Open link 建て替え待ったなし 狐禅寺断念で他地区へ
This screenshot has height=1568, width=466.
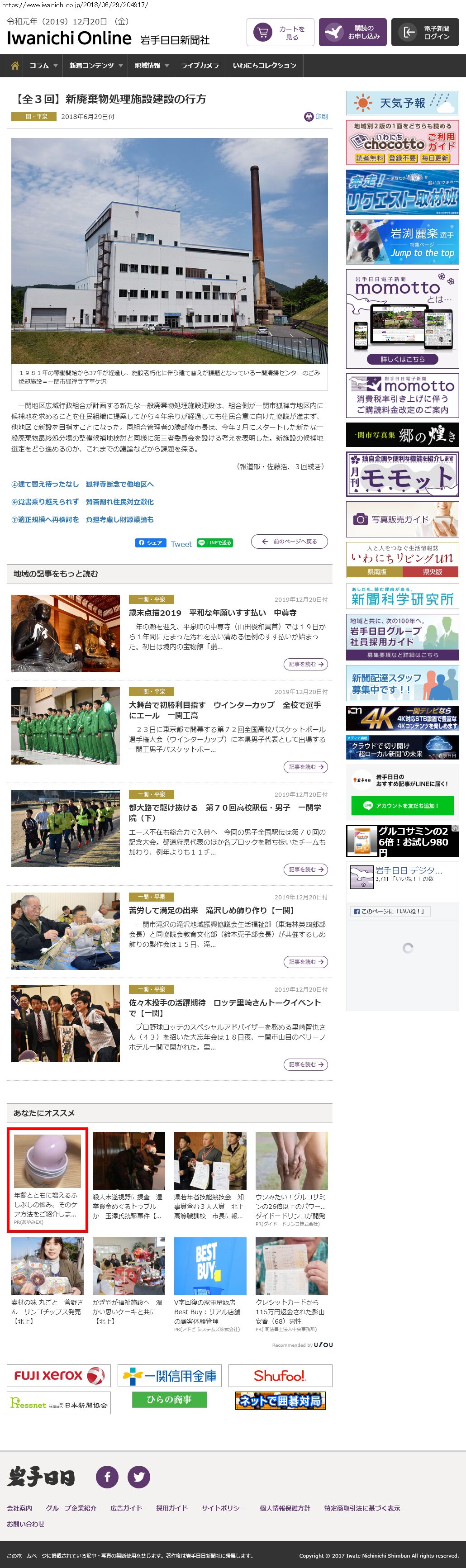(83, 485)
